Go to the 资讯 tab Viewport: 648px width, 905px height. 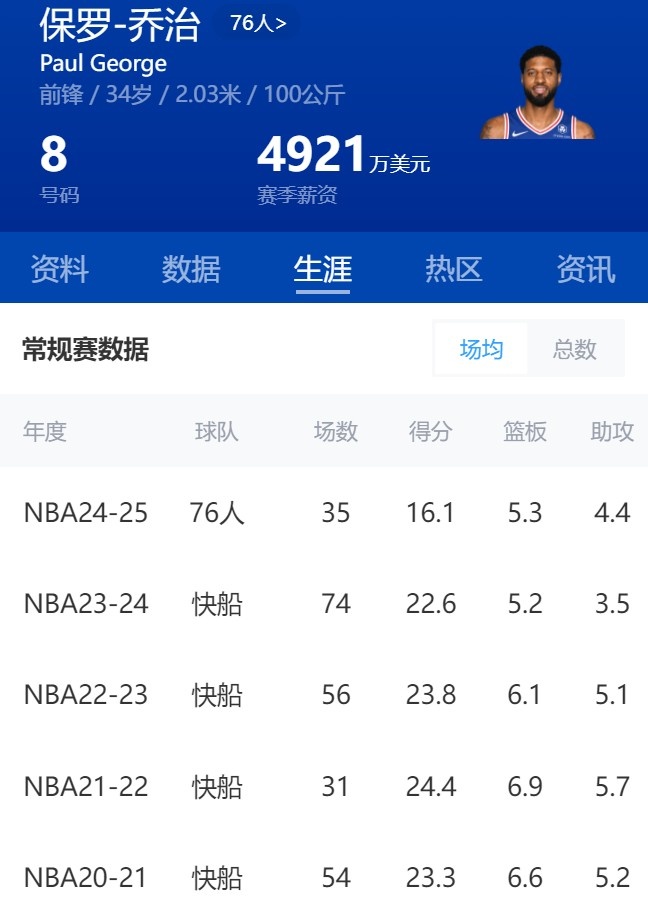coord(585,269)
